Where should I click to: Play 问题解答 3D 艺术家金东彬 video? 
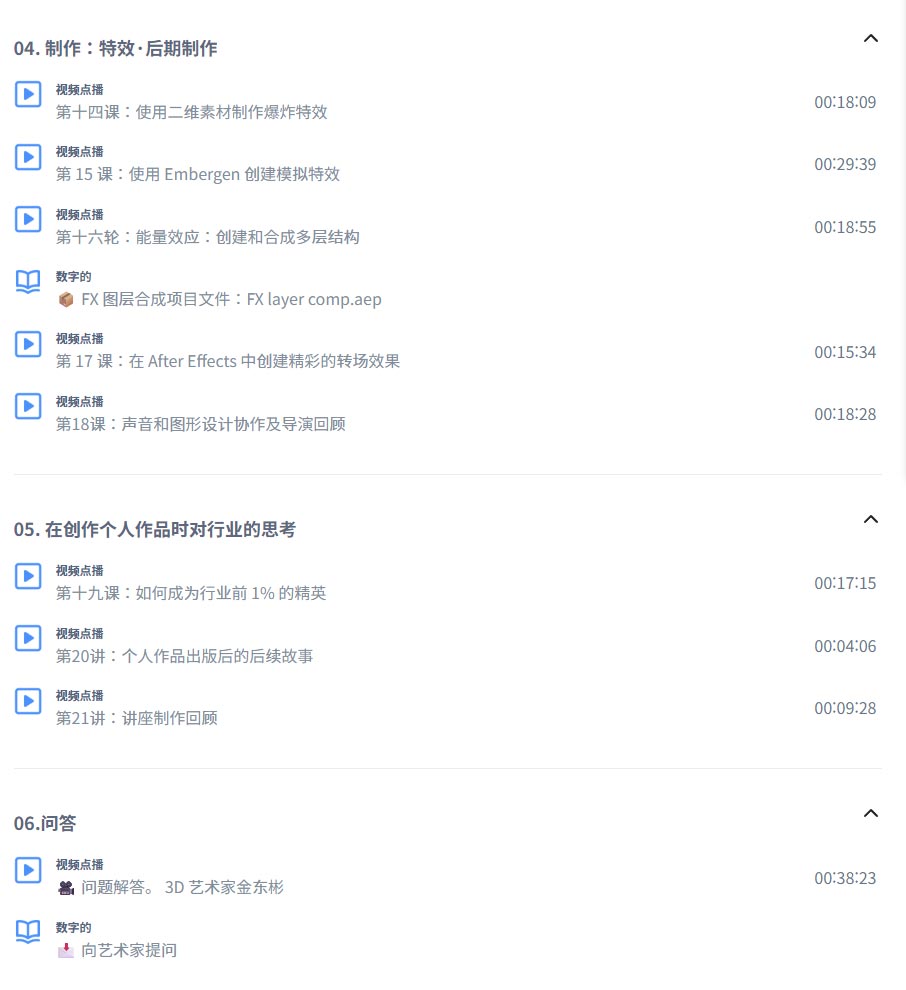pyautogui.click(x=28, y=870)
